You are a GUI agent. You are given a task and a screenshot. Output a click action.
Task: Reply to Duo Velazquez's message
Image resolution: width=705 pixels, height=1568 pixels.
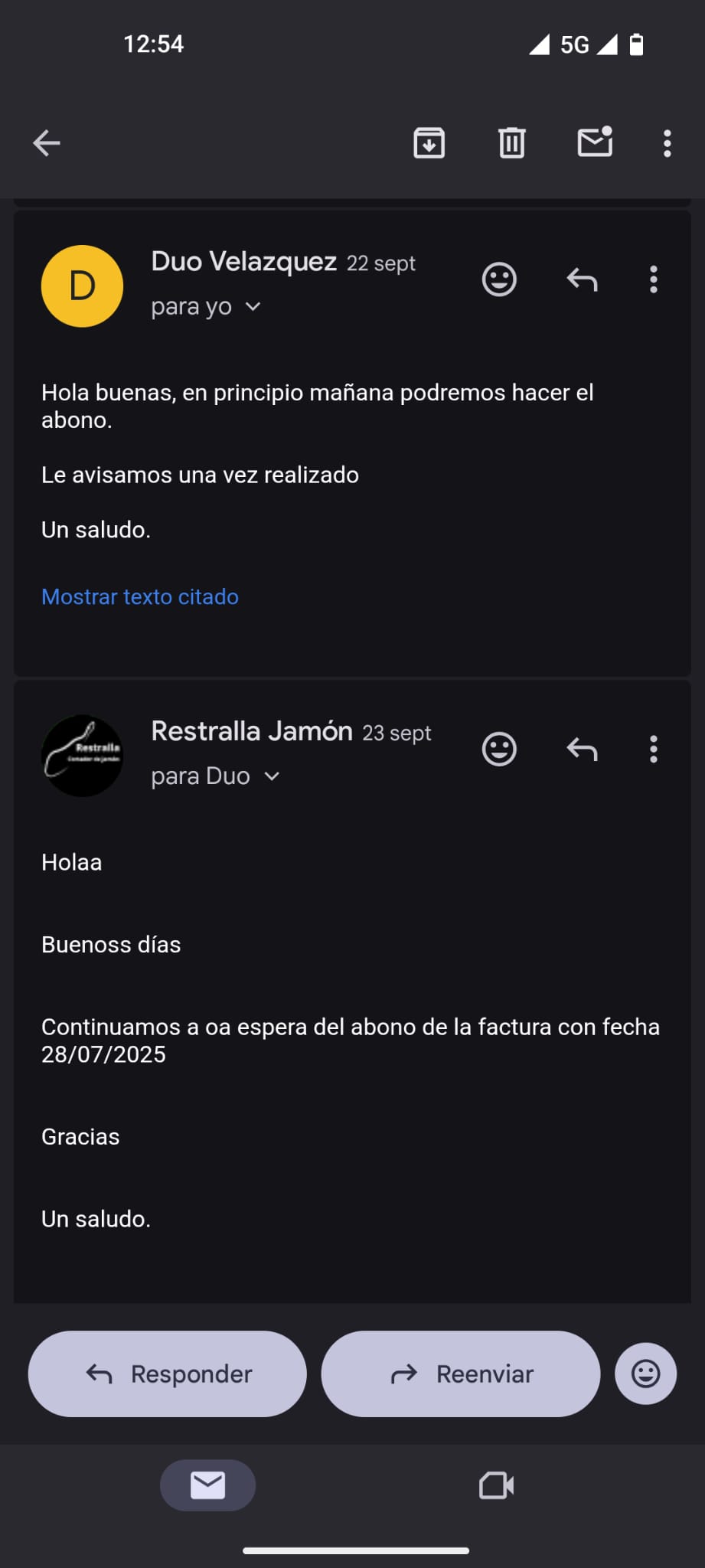(582, 279)
